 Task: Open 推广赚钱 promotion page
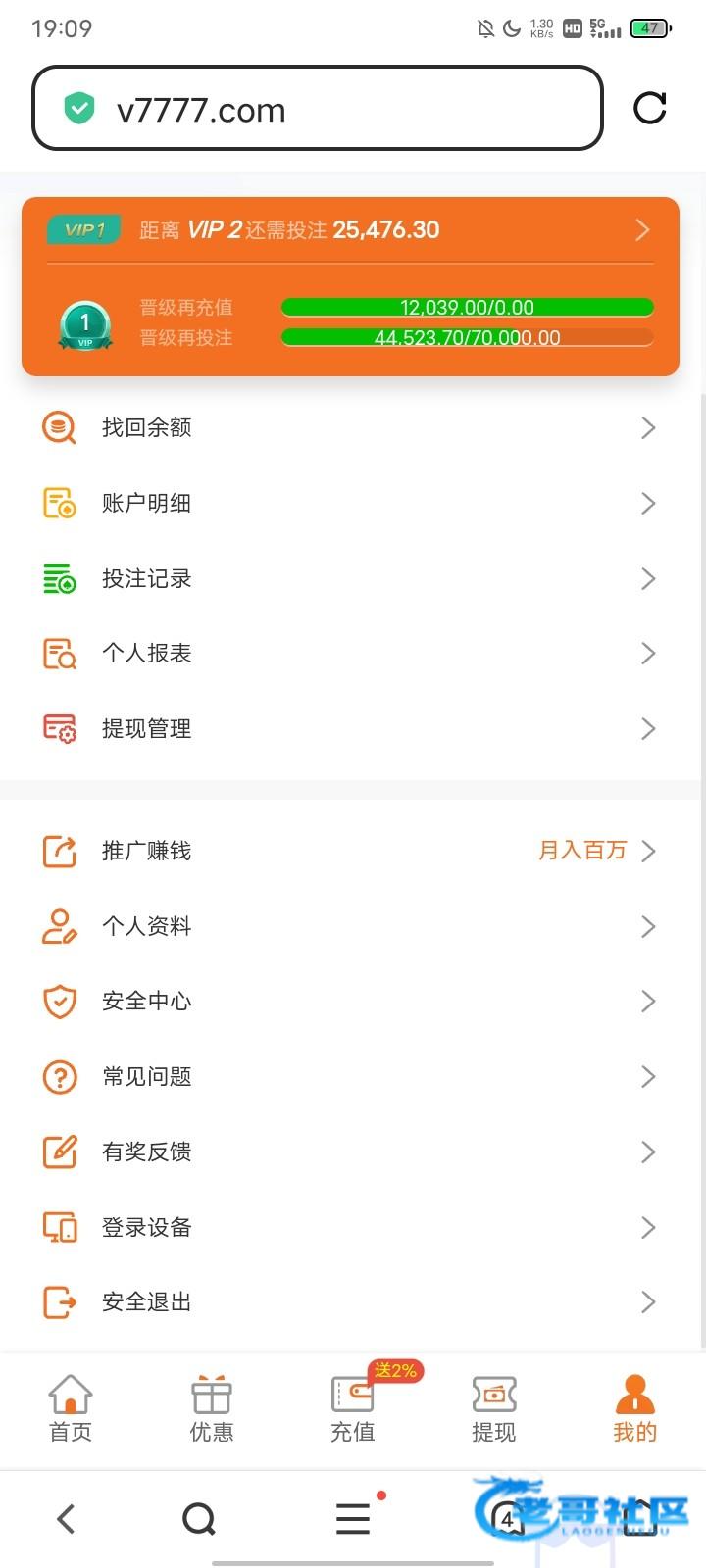click(x=350, y=851)
